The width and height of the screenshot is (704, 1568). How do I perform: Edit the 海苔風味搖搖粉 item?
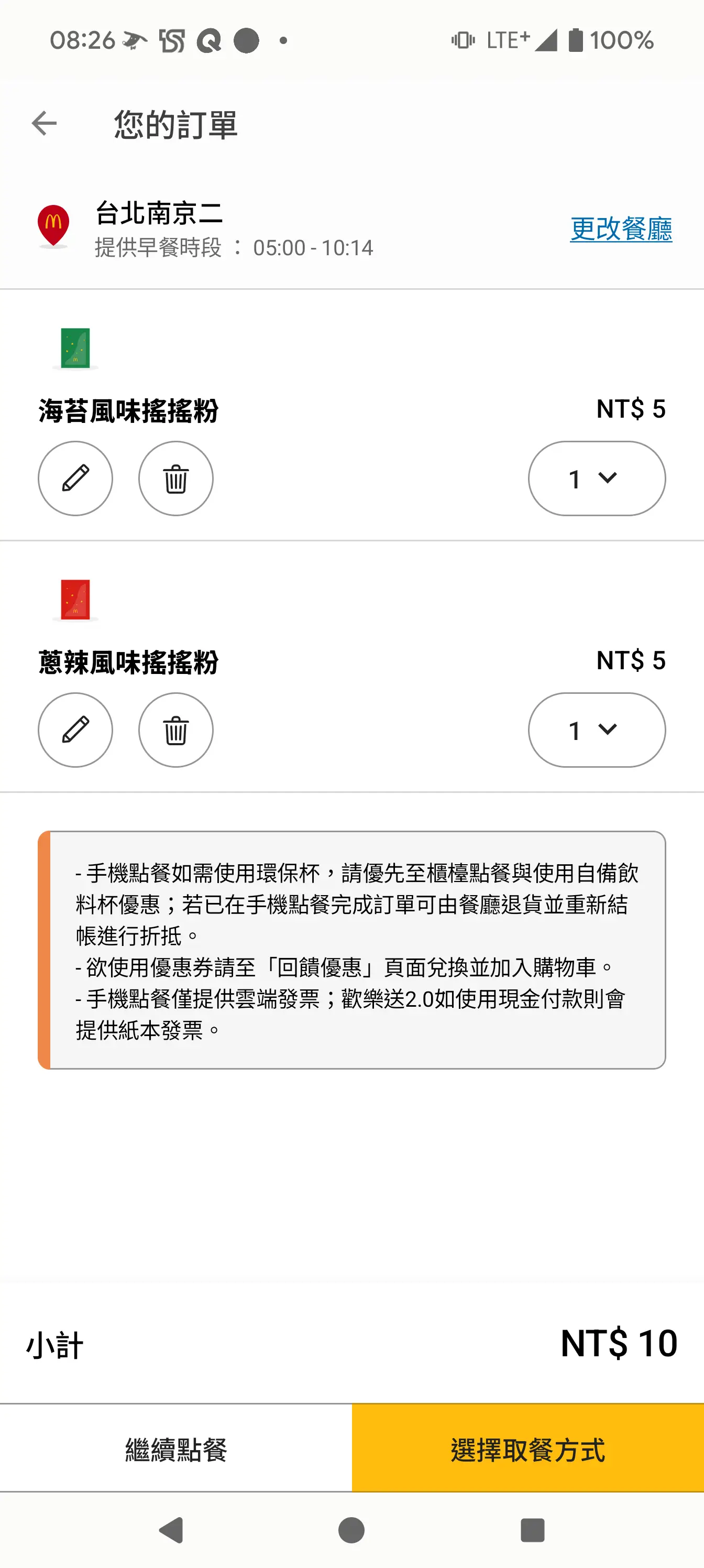pyautogui.click(x=75, y=478)
